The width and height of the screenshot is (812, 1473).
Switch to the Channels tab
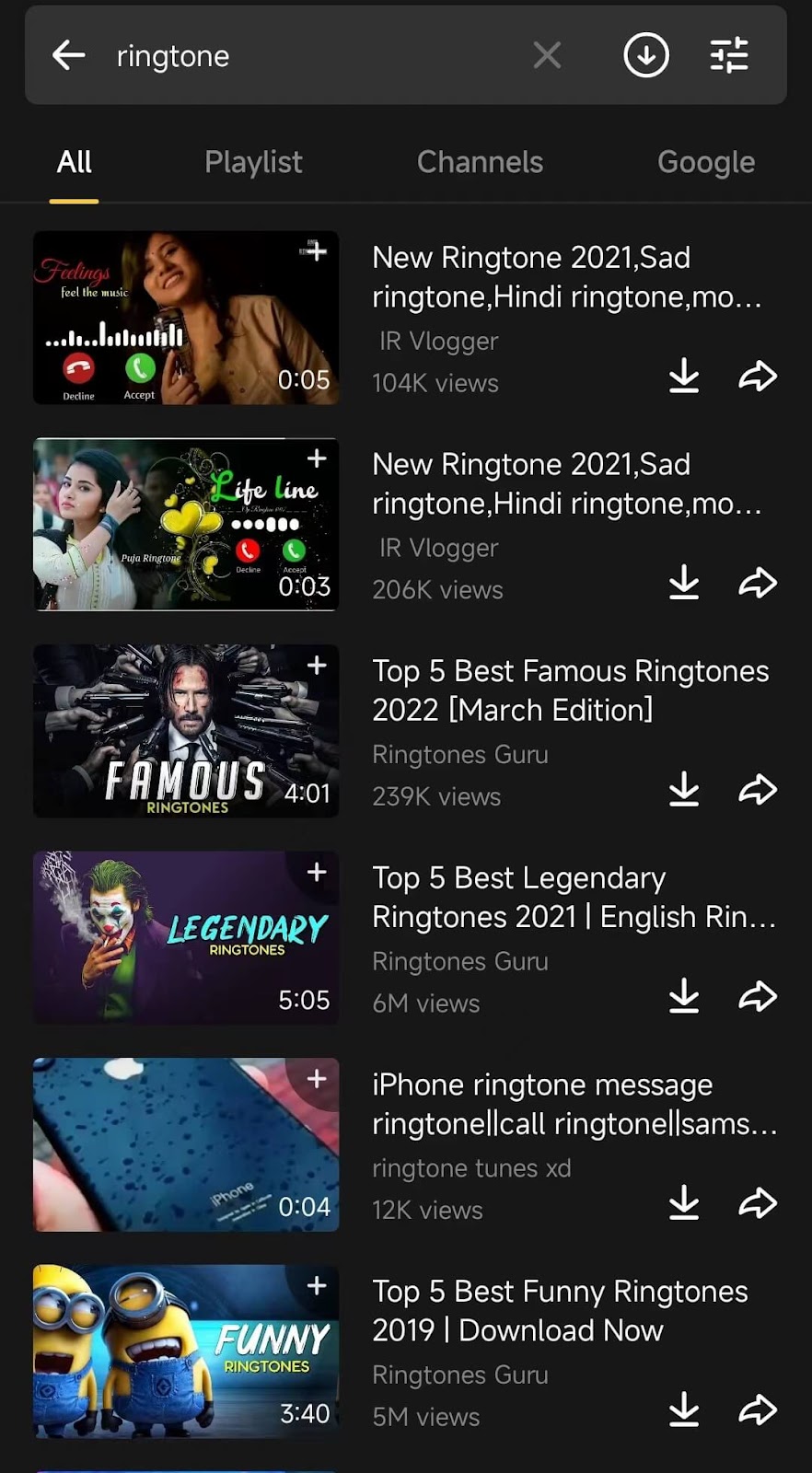[480, 162]
